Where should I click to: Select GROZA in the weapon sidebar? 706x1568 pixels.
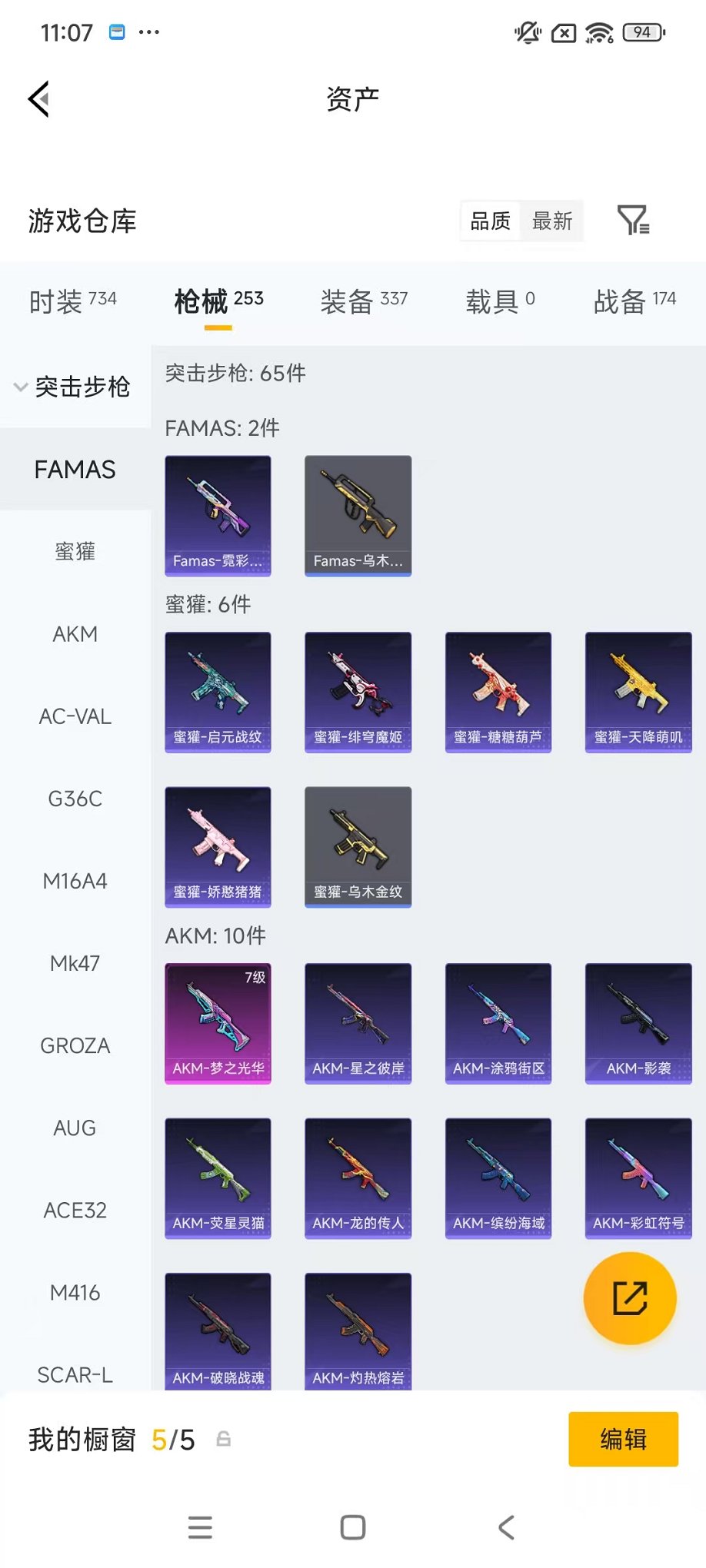pos(75,1046)
